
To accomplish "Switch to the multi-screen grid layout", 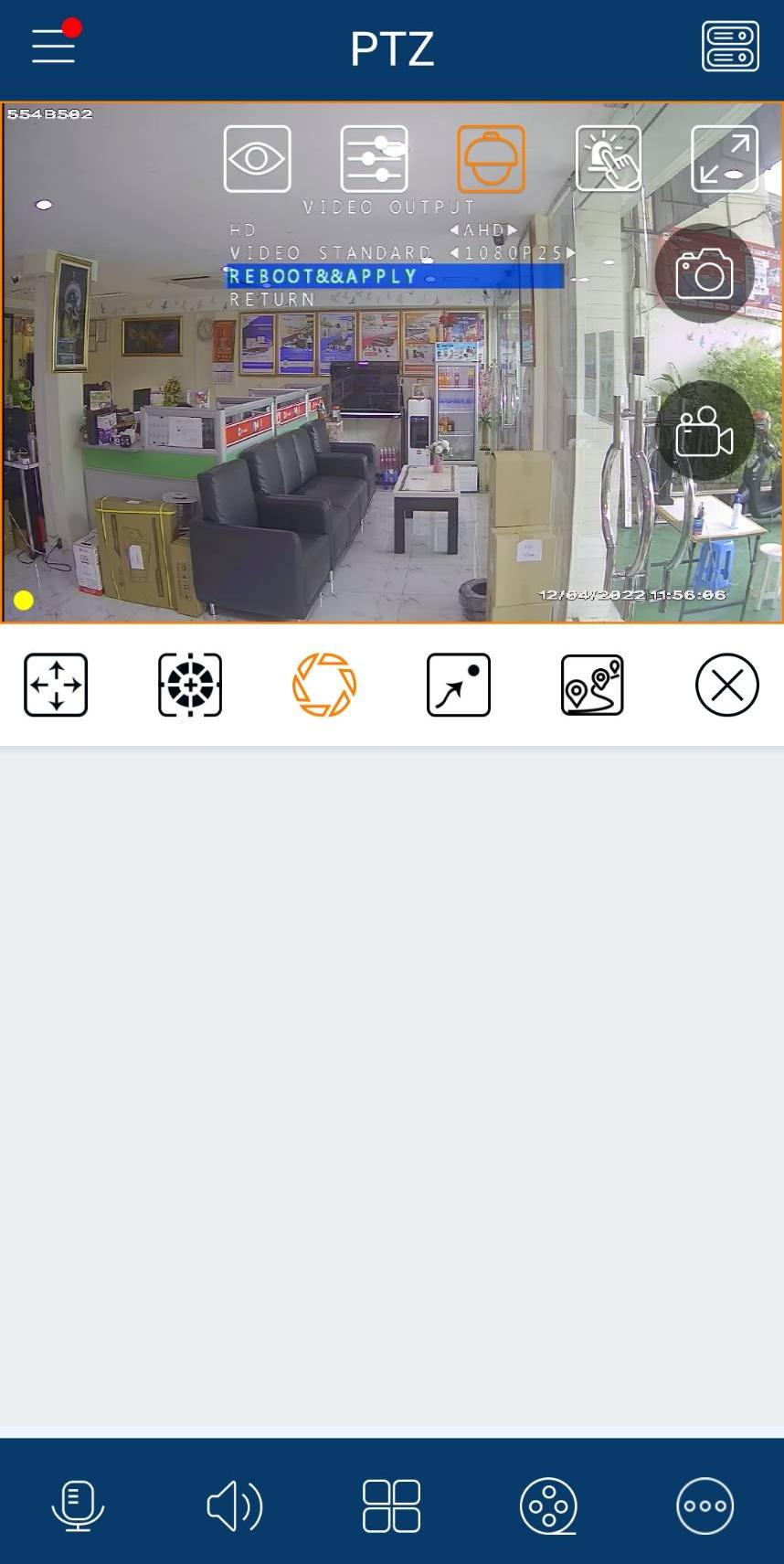I will pyautogui.click(x=391, y=1505).
